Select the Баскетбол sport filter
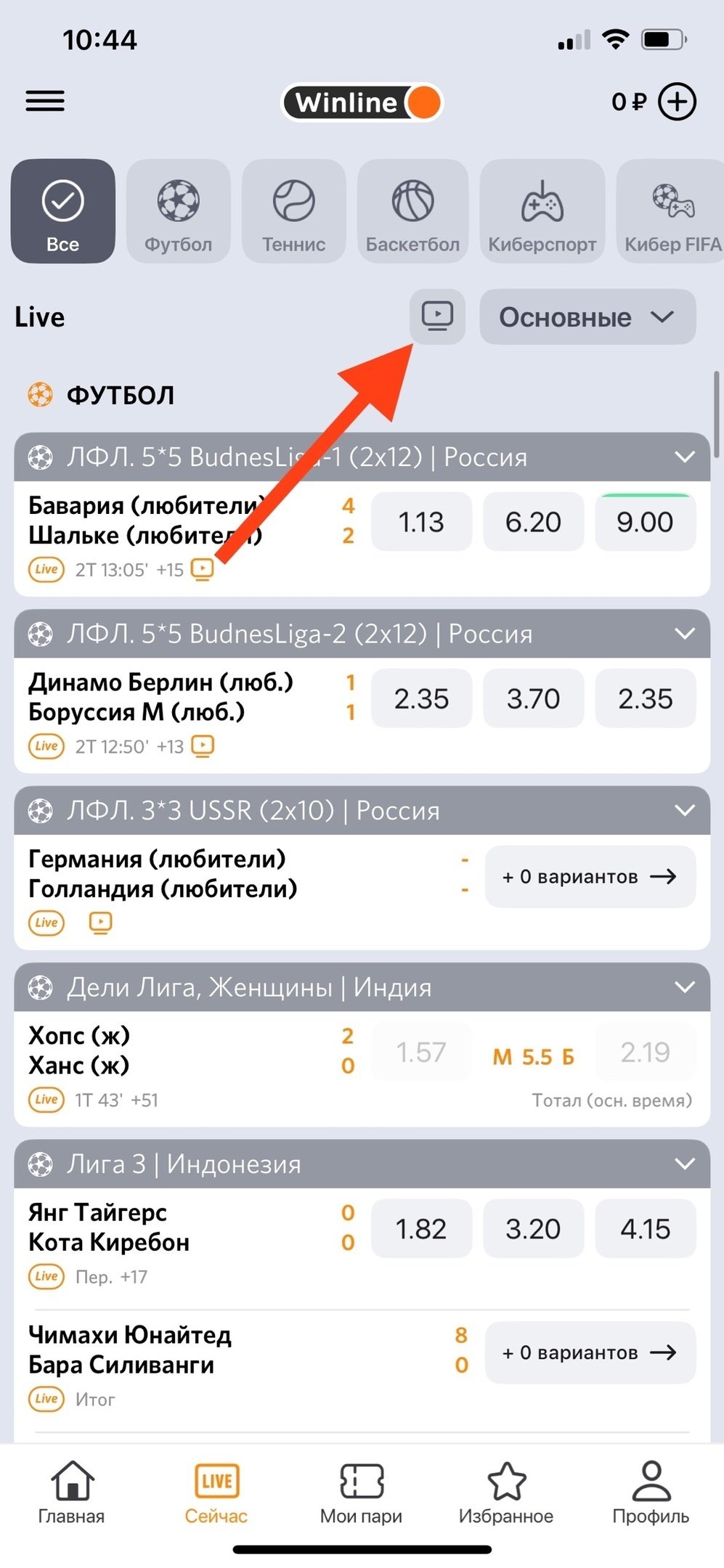Screen dimensions: 724x1568 pos(412,211)
